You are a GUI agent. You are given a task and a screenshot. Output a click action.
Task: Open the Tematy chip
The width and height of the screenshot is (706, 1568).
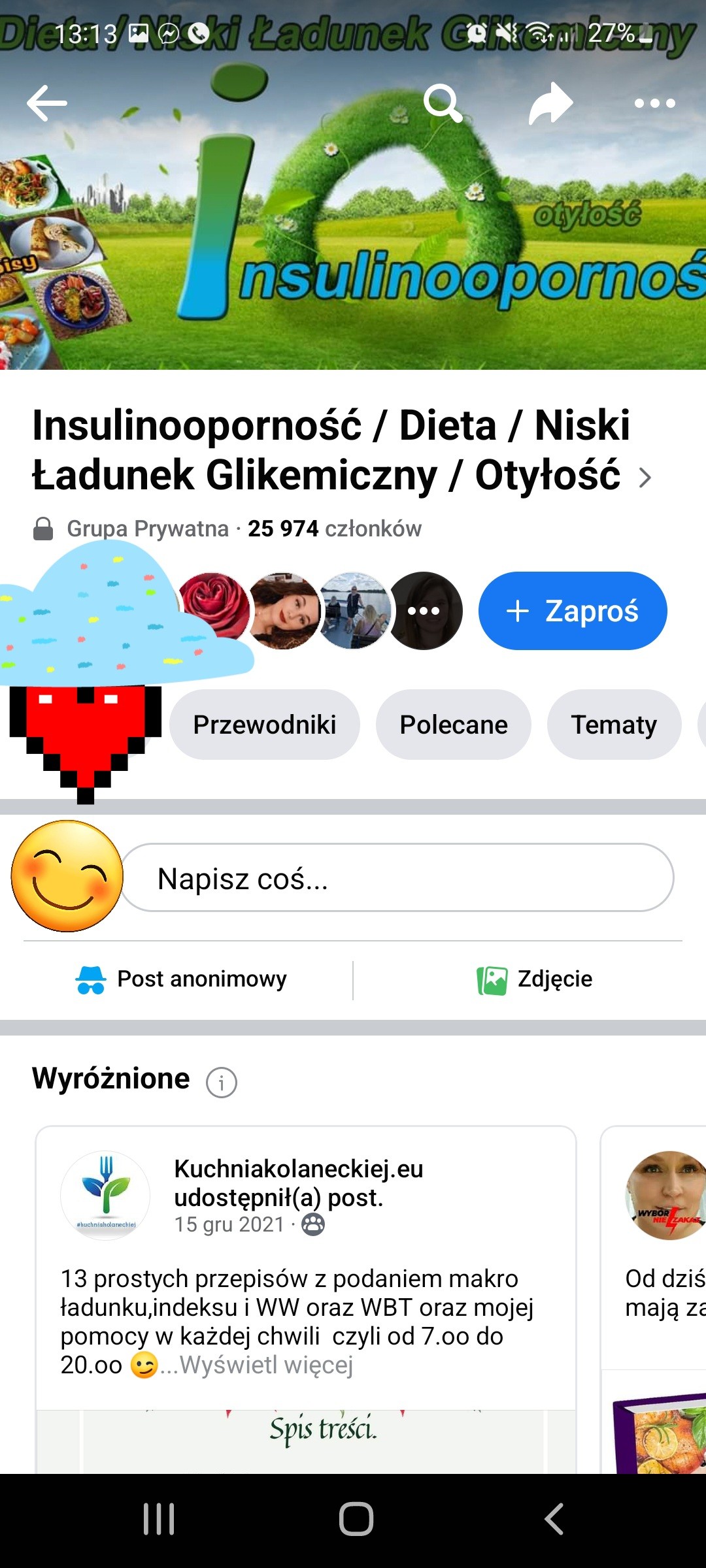click(614, 725)
